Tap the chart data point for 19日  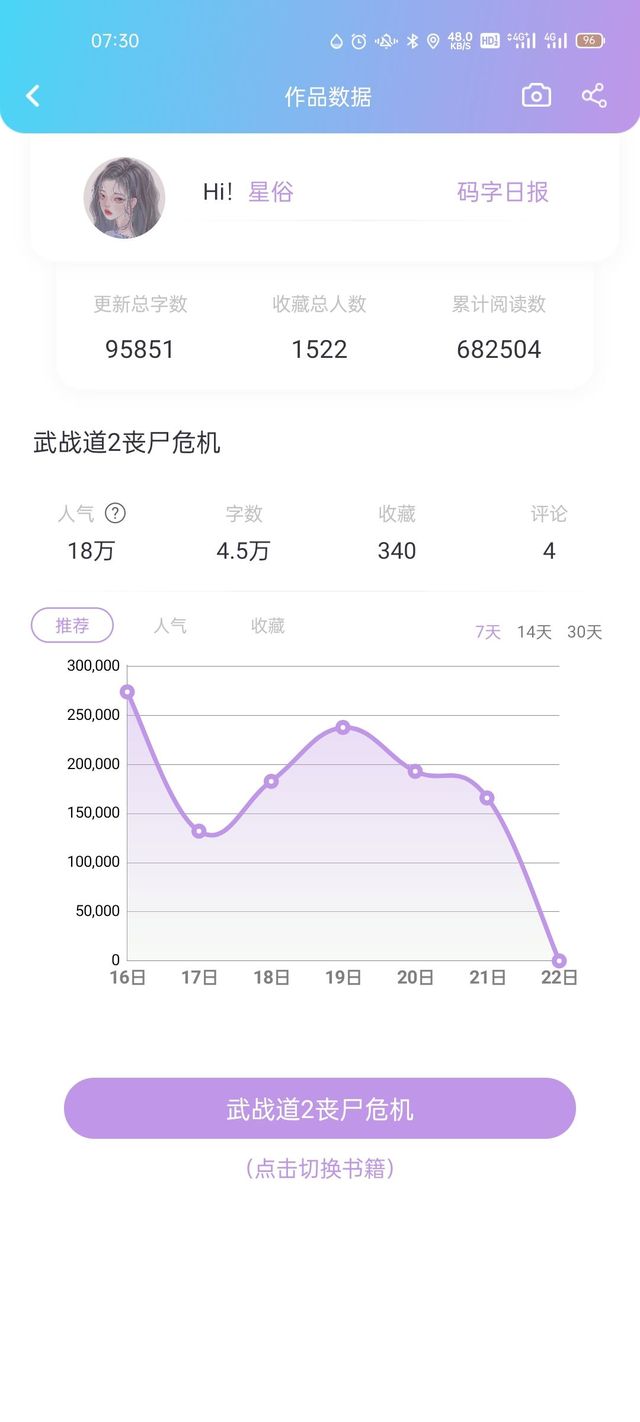[343, 727]
